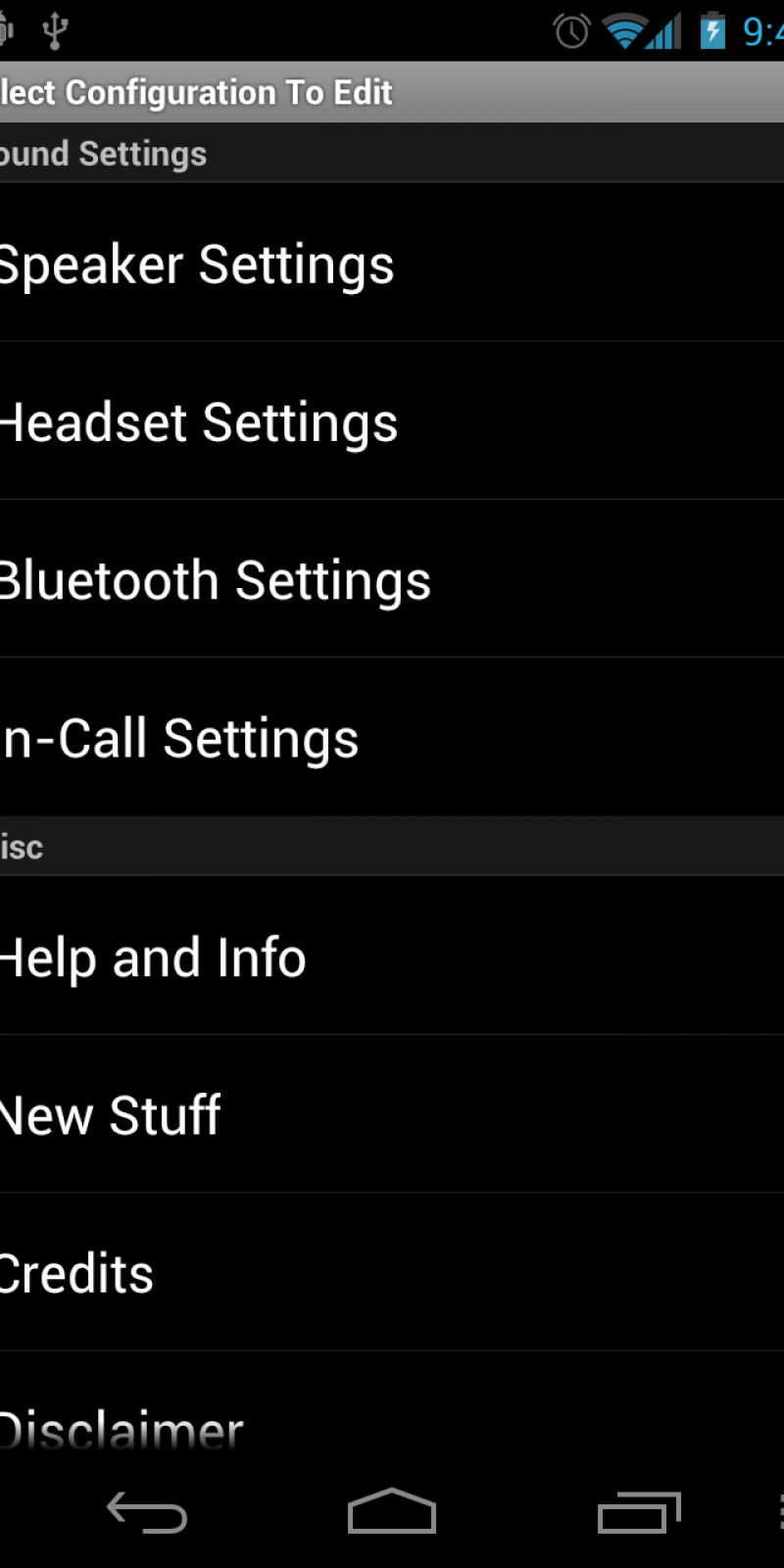The height and width of the screenshot is (1568, 784).
Task: Open recent apps from the navigation bar
Action: pos(639,1512)
